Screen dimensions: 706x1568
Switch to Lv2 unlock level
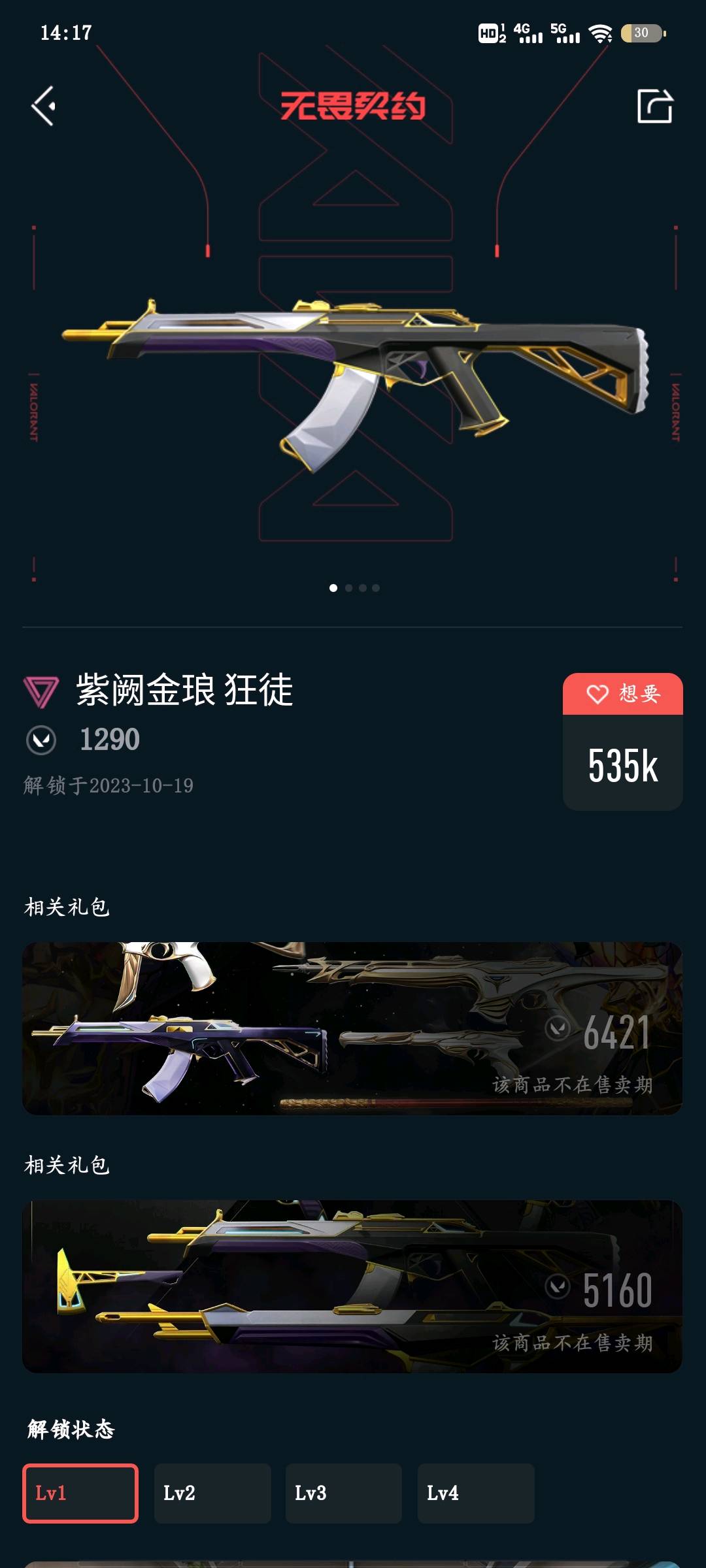tap(212, 1494)
